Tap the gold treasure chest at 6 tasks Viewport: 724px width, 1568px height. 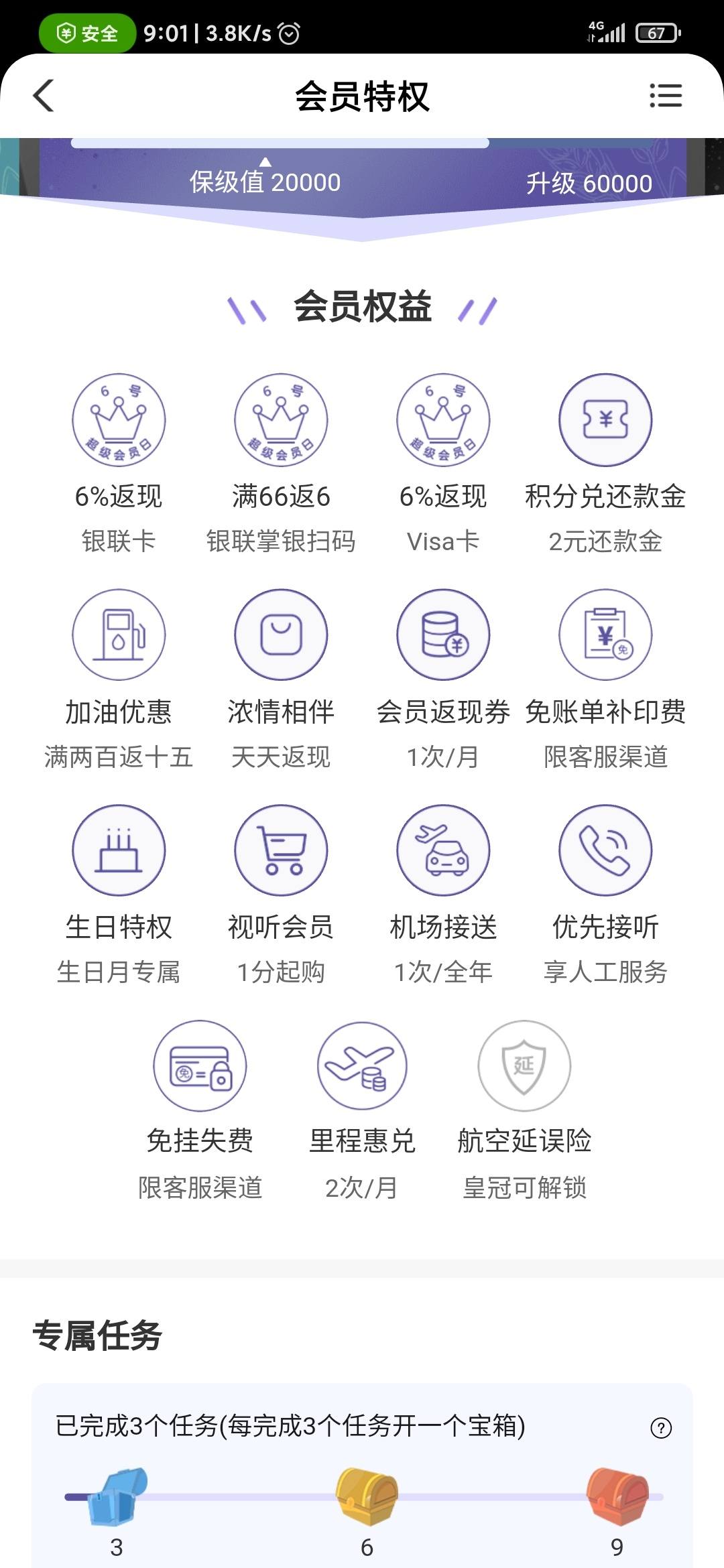(367, 1496)
